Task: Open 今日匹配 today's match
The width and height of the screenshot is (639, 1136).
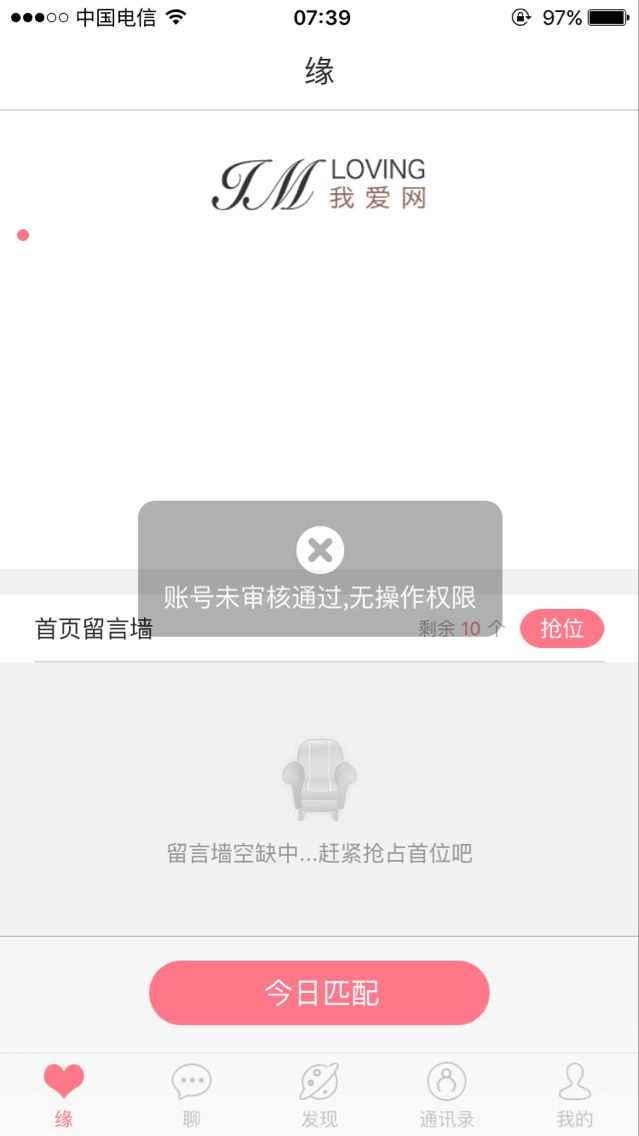Action: 320,993
